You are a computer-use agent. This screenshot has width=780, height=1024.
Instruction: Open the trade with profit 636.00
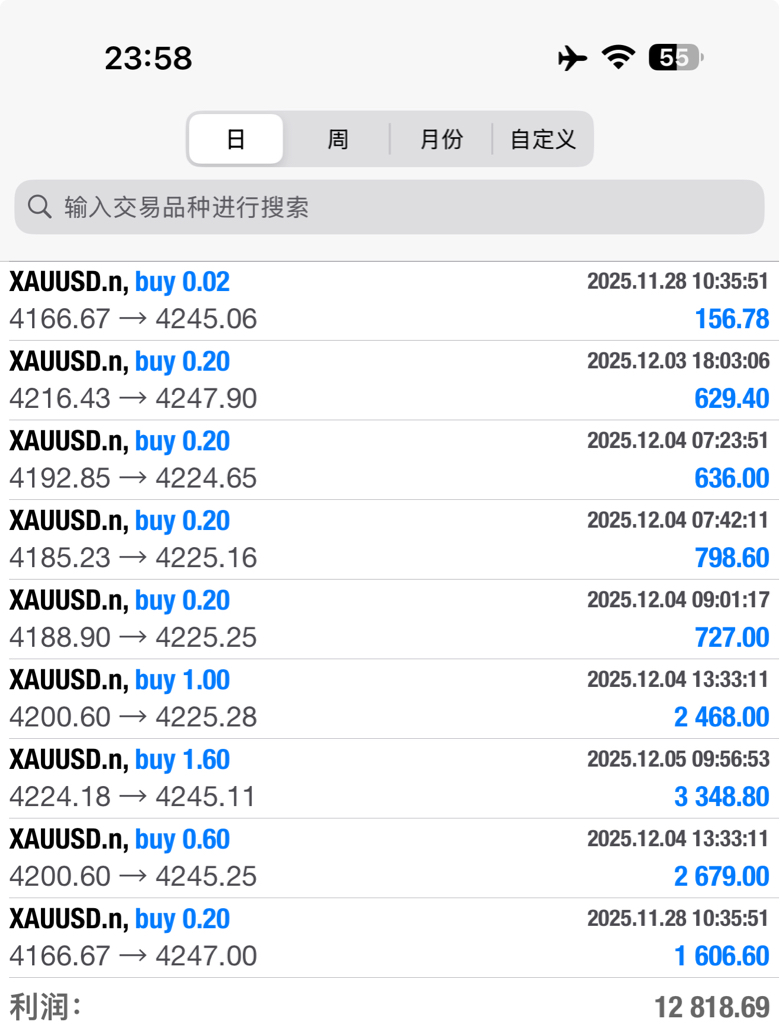click(x=389, y=460)
